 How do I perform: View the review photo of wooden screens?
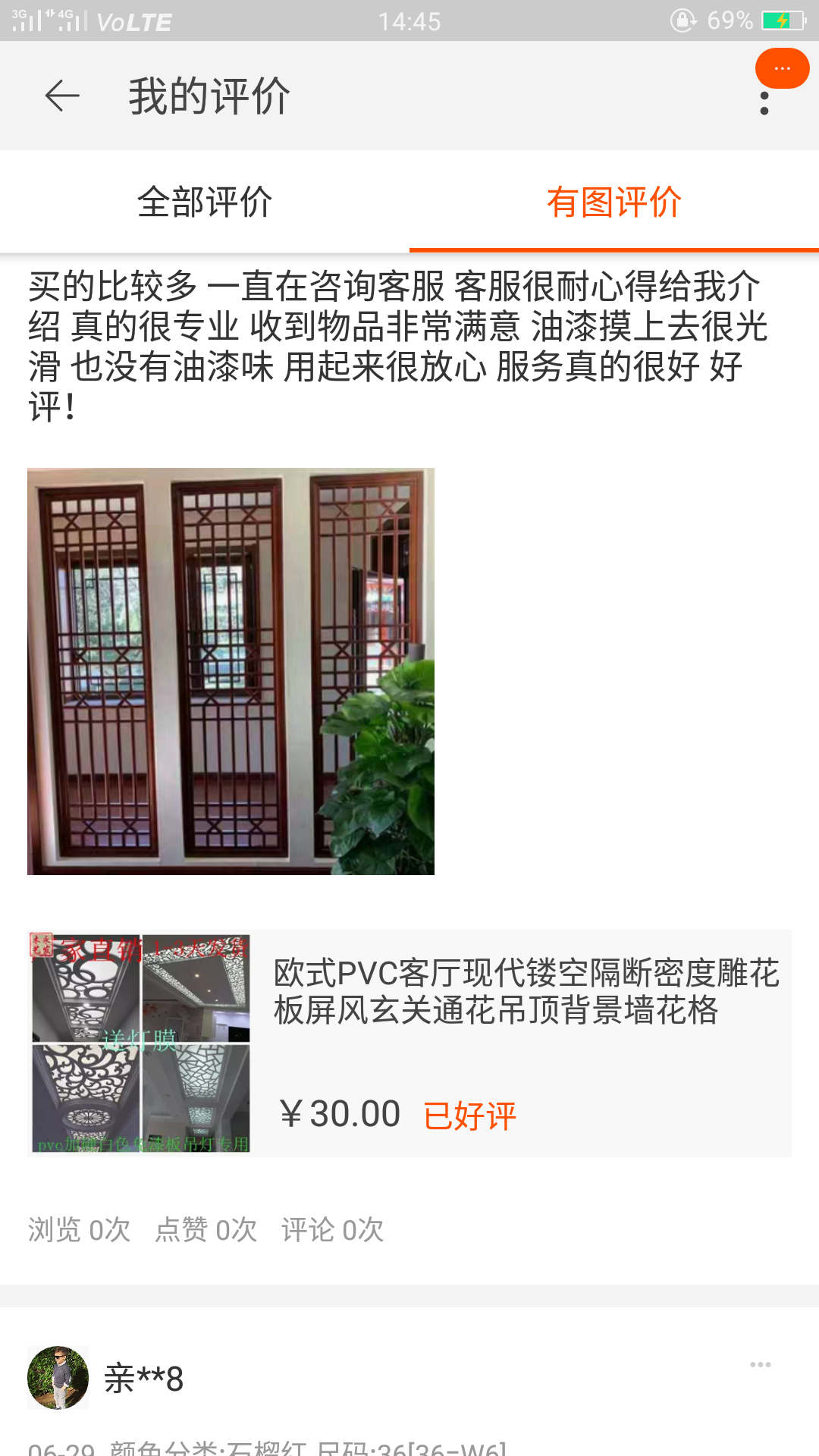point(231,671)
